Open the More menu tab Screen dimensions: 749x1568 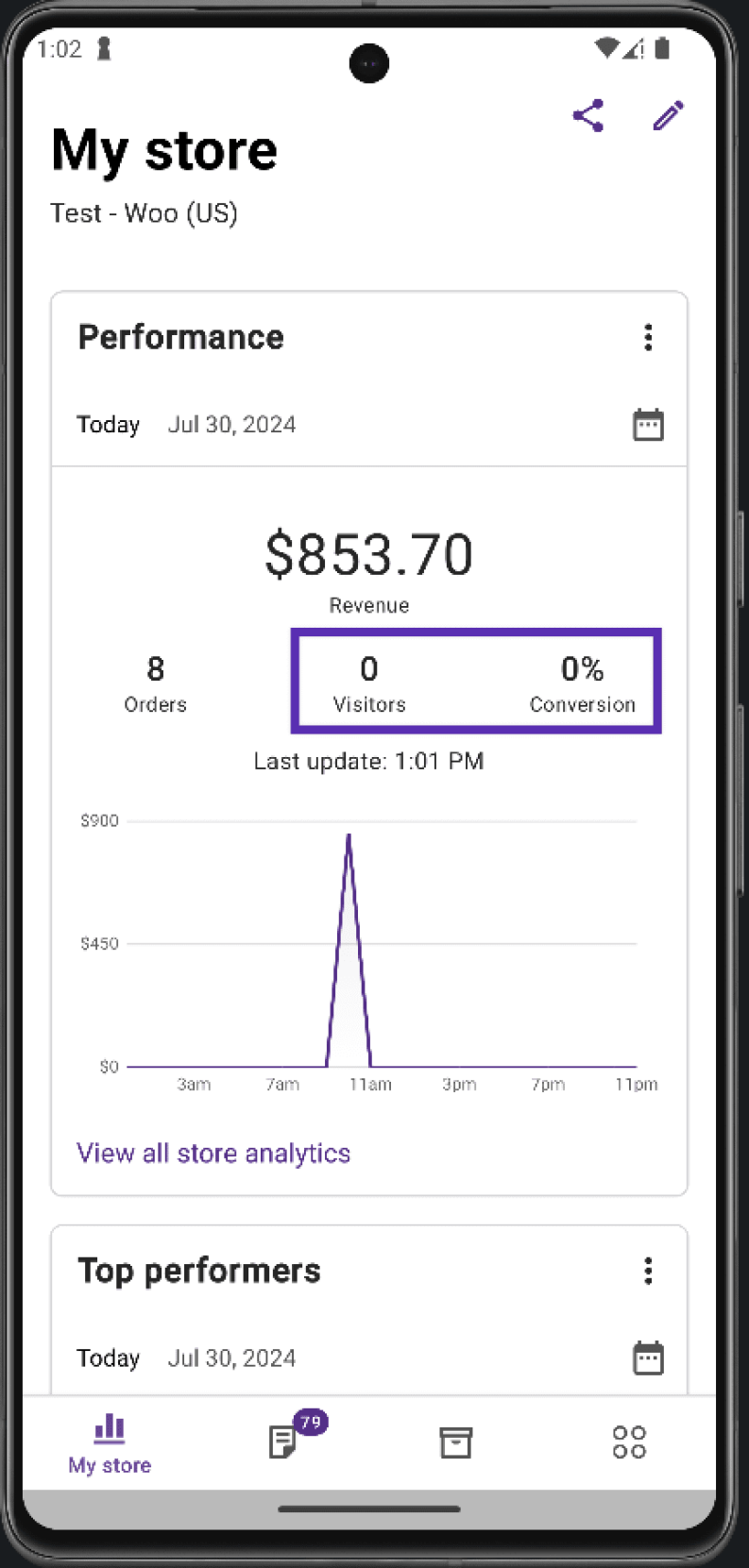tap(629, 1442)
